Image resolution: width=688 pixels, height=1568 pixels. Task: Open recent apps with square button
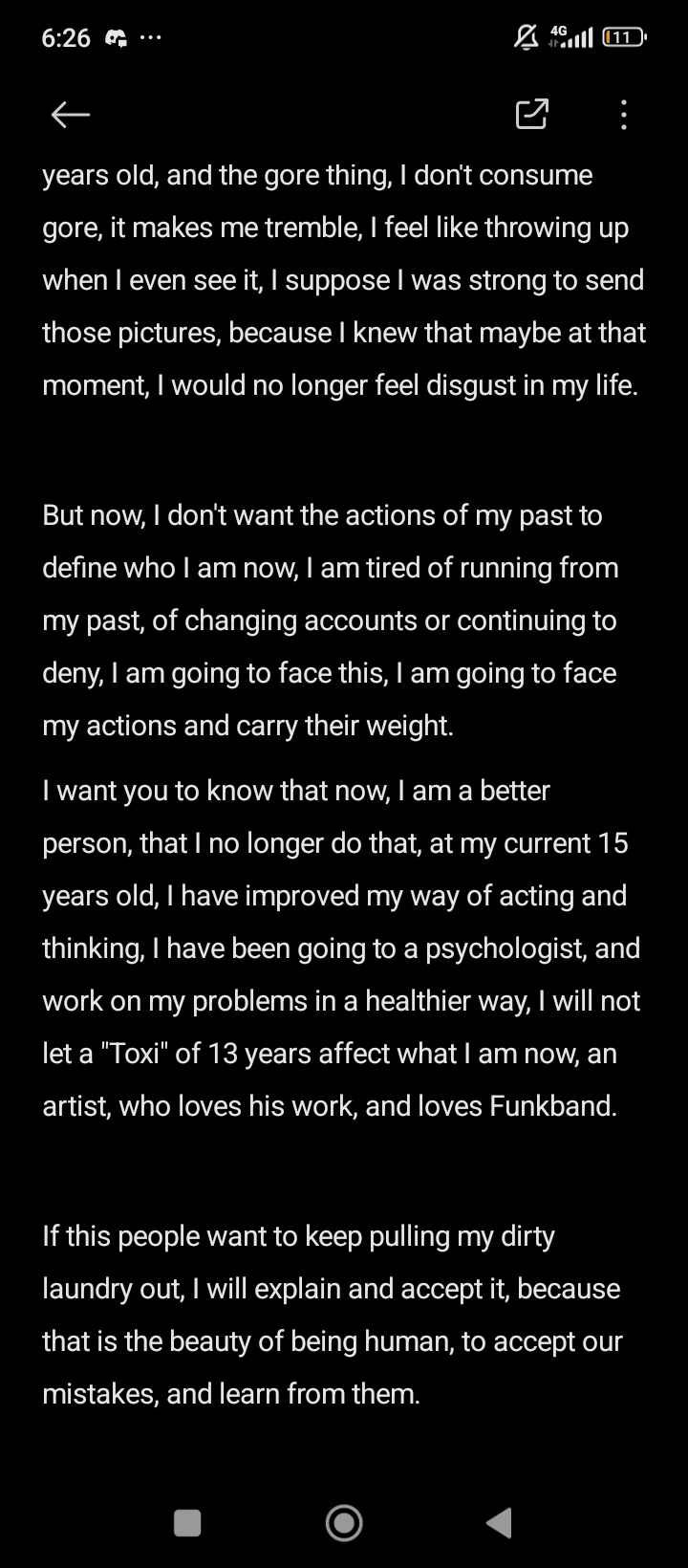pos(187,1522)
